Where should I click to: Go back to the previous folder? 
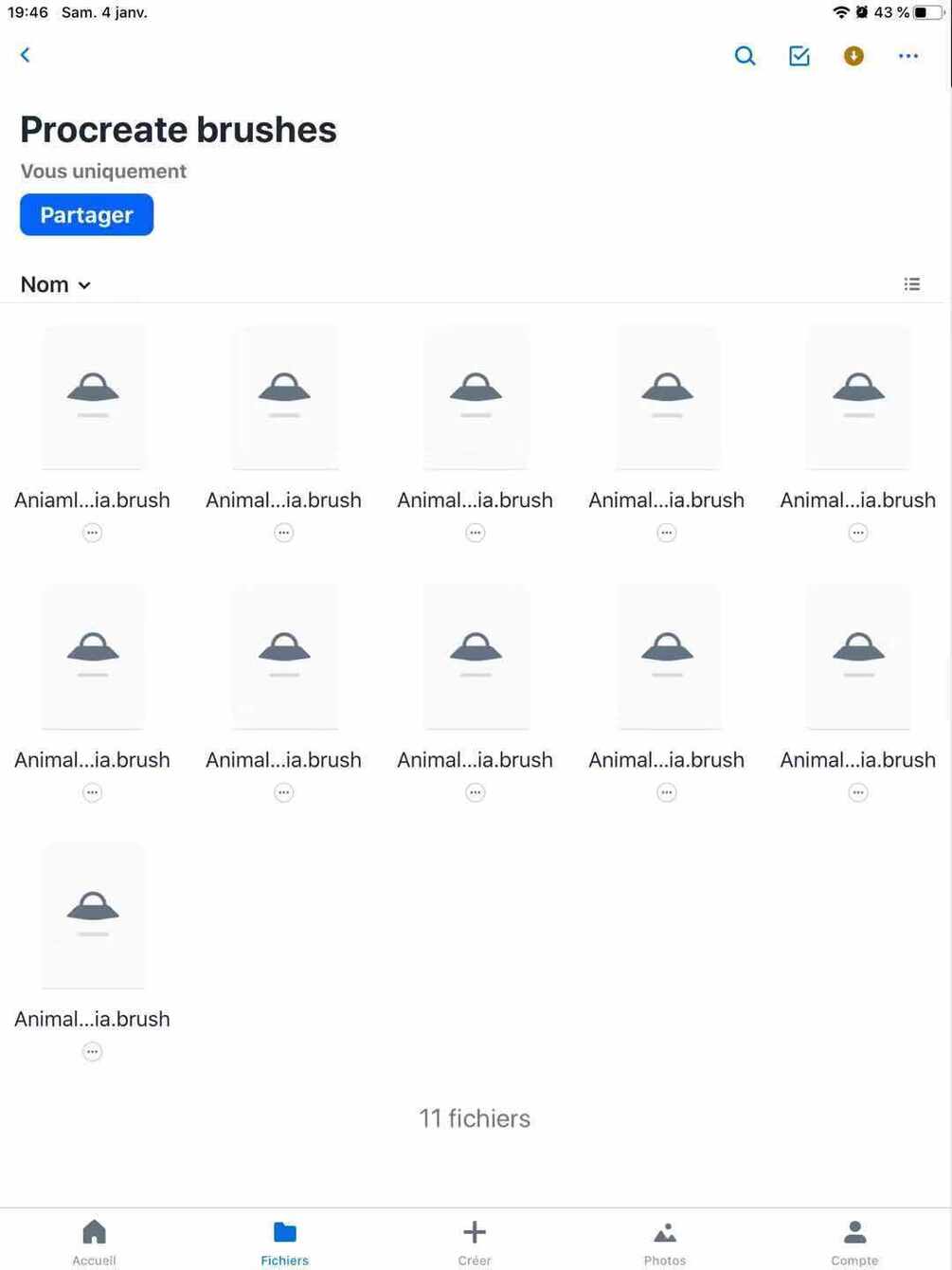tap(26, 55)
